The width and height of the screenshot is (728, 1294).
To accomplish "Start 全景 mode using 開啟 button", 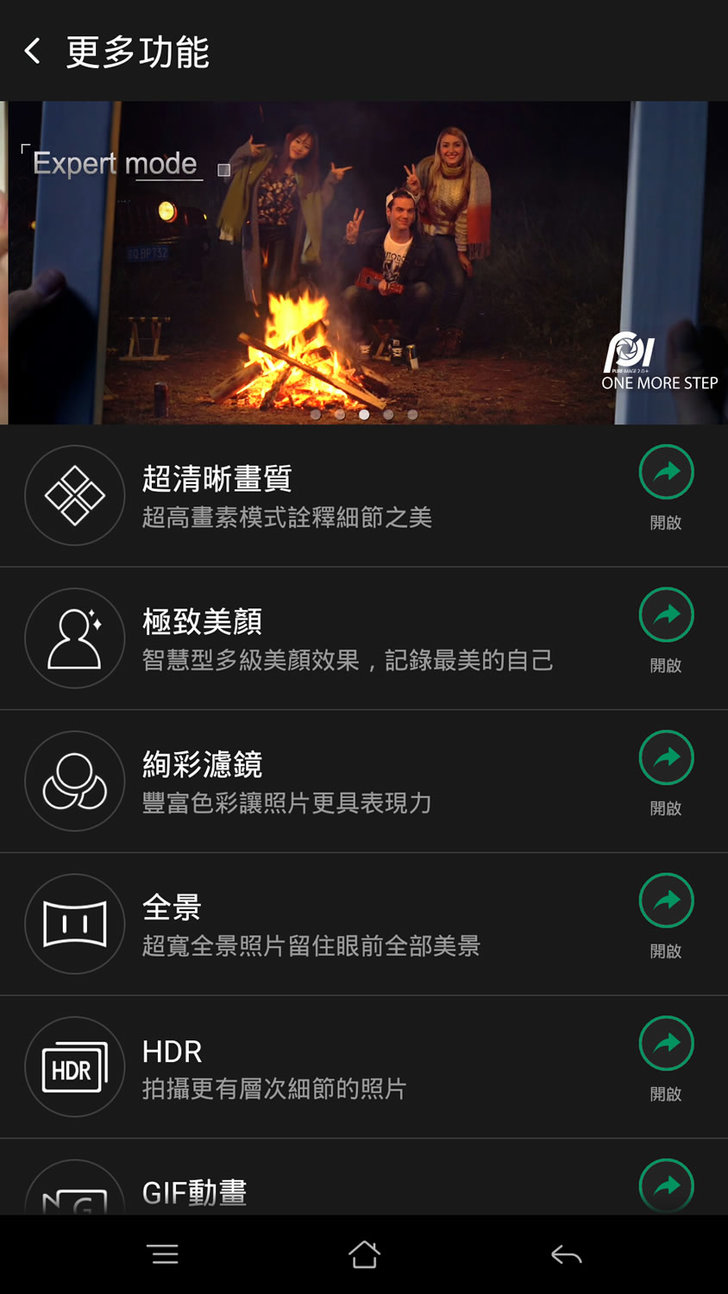I will 666,901.
